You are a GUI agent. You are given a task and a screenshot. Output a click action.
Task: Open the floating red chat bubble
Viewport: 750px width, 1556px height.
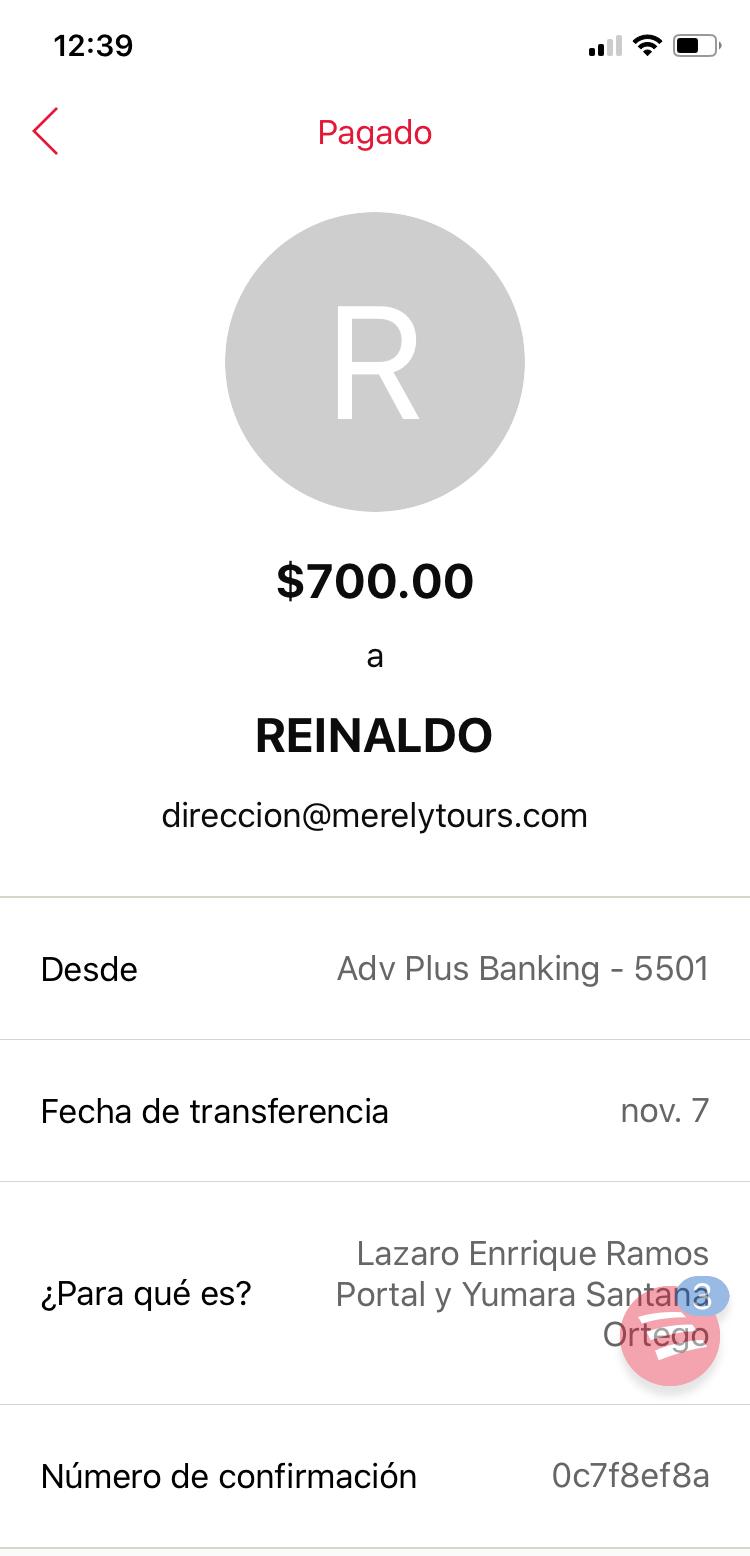coord(670,1336)
